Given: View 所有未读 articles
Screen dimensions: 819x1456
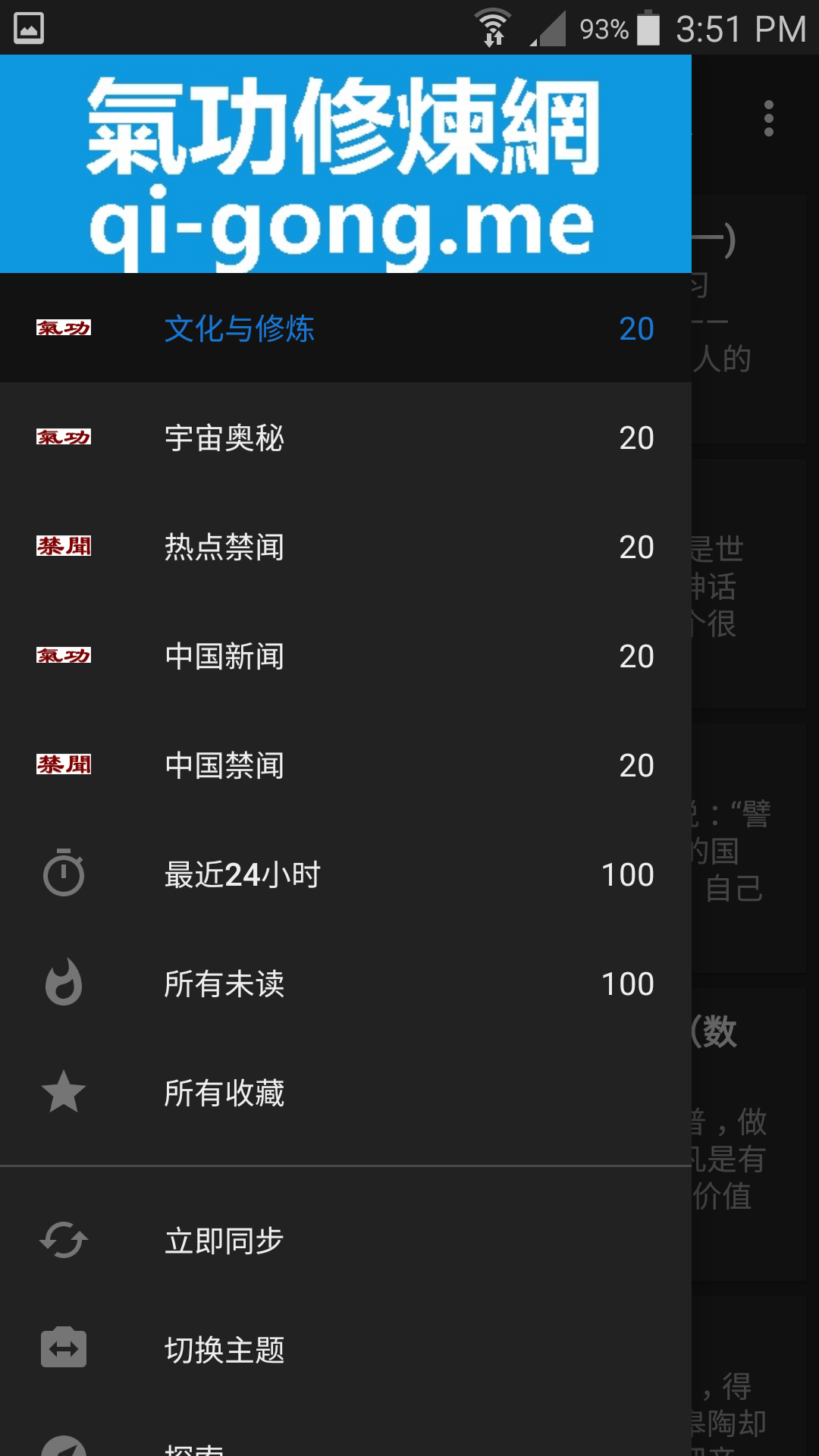Looking at the screenshot, I should click(346, 984).
